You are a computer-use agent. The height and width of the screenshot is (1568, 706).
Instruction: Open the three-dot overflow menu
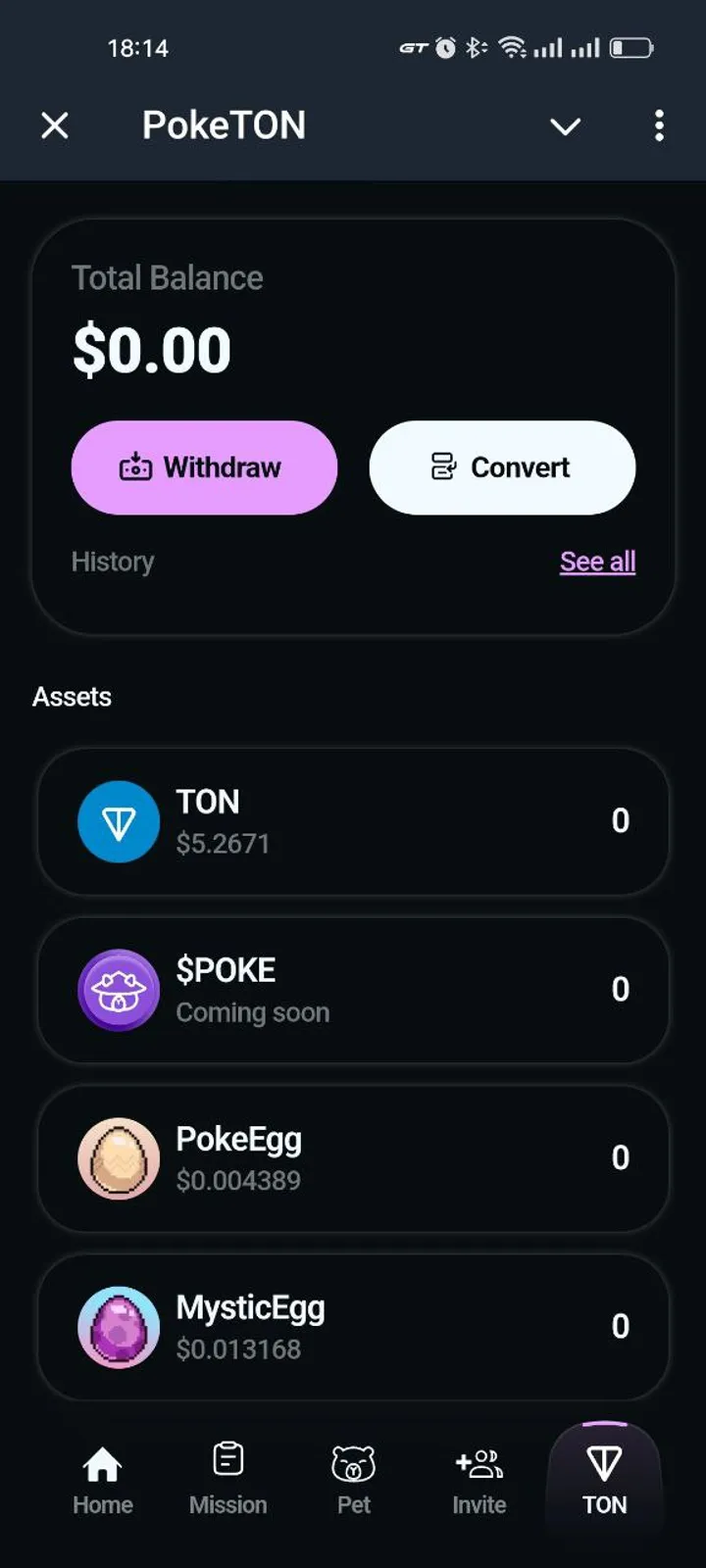[x=659, y=126]
